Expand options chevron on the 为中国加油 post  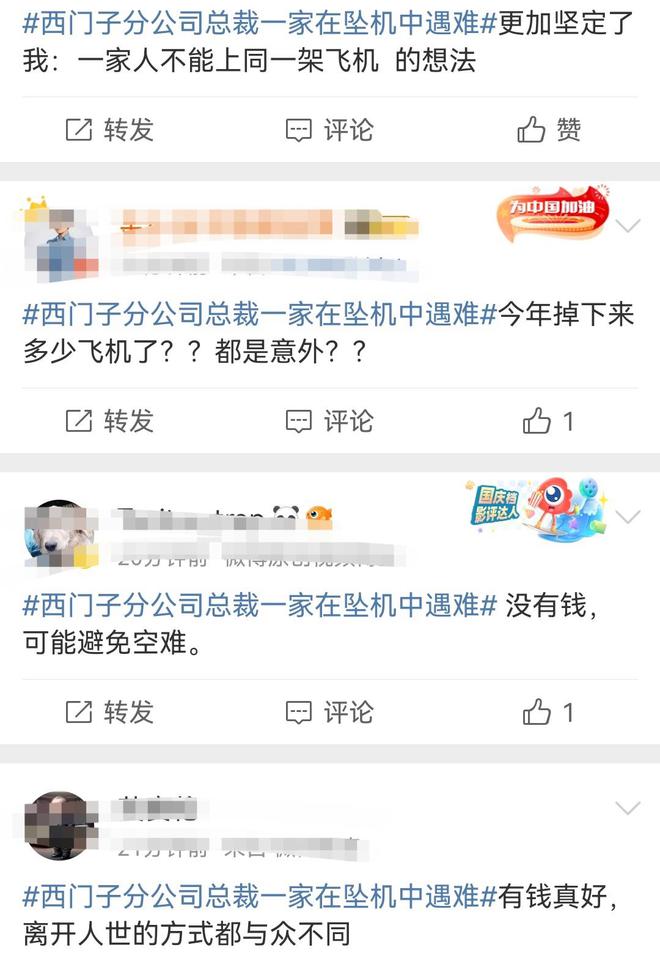pos(628,226)
